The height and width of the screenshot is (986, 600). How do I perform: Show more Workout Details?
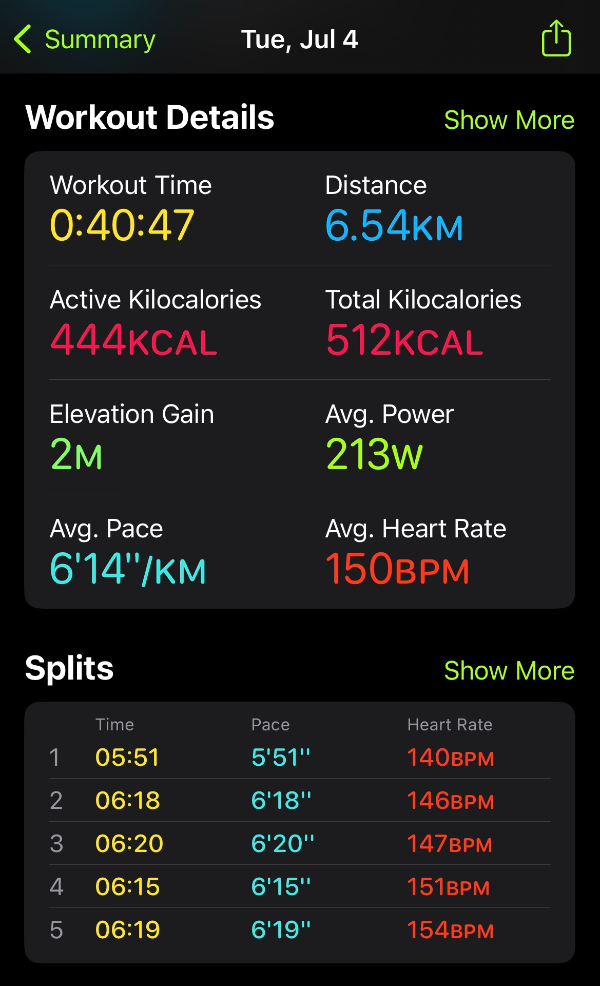(x=509, y=119)
